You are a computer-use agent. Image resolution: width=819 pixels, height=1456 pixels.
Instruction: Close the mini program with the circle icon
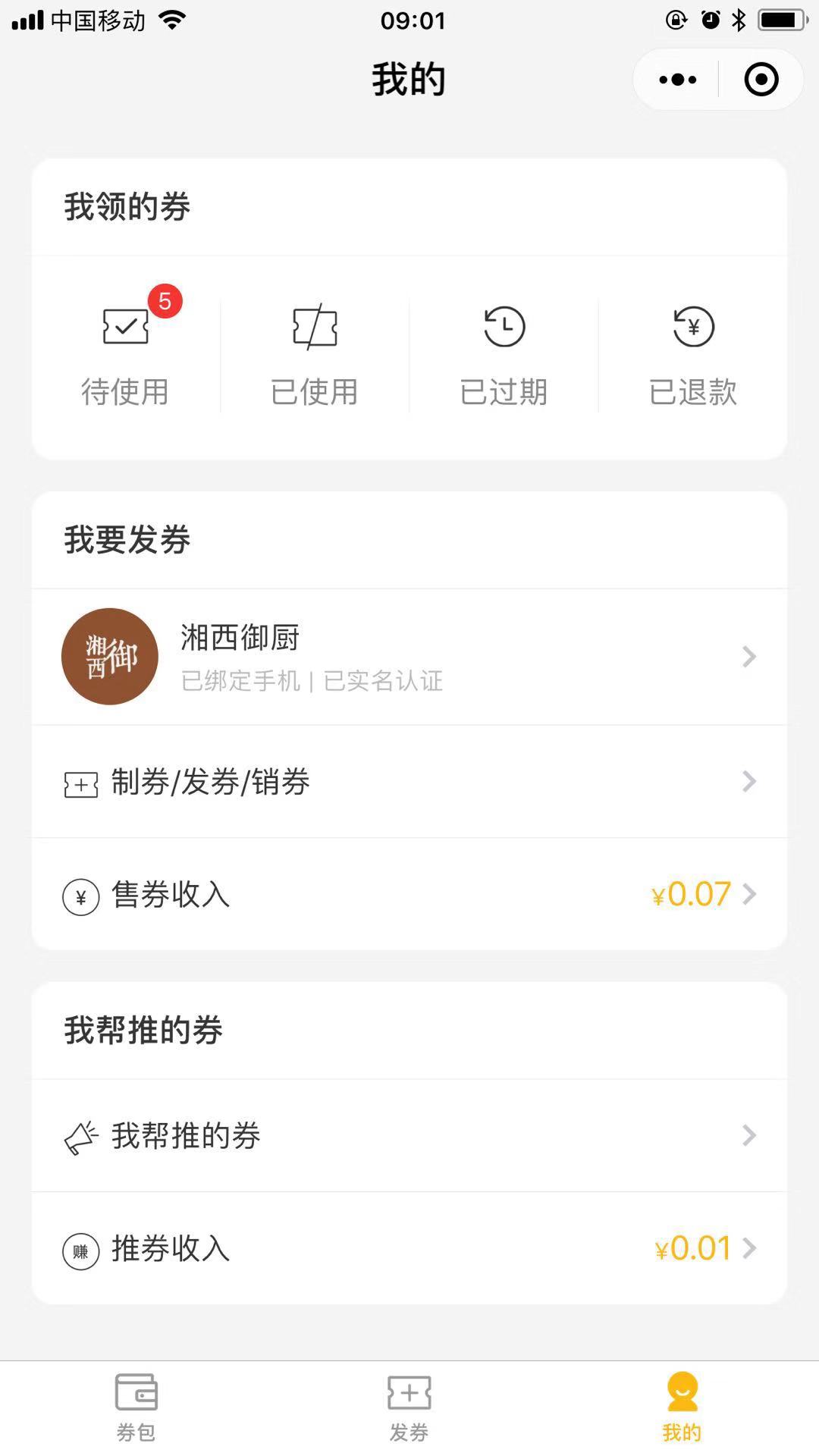pyautogui.click(x=761, y=80)
